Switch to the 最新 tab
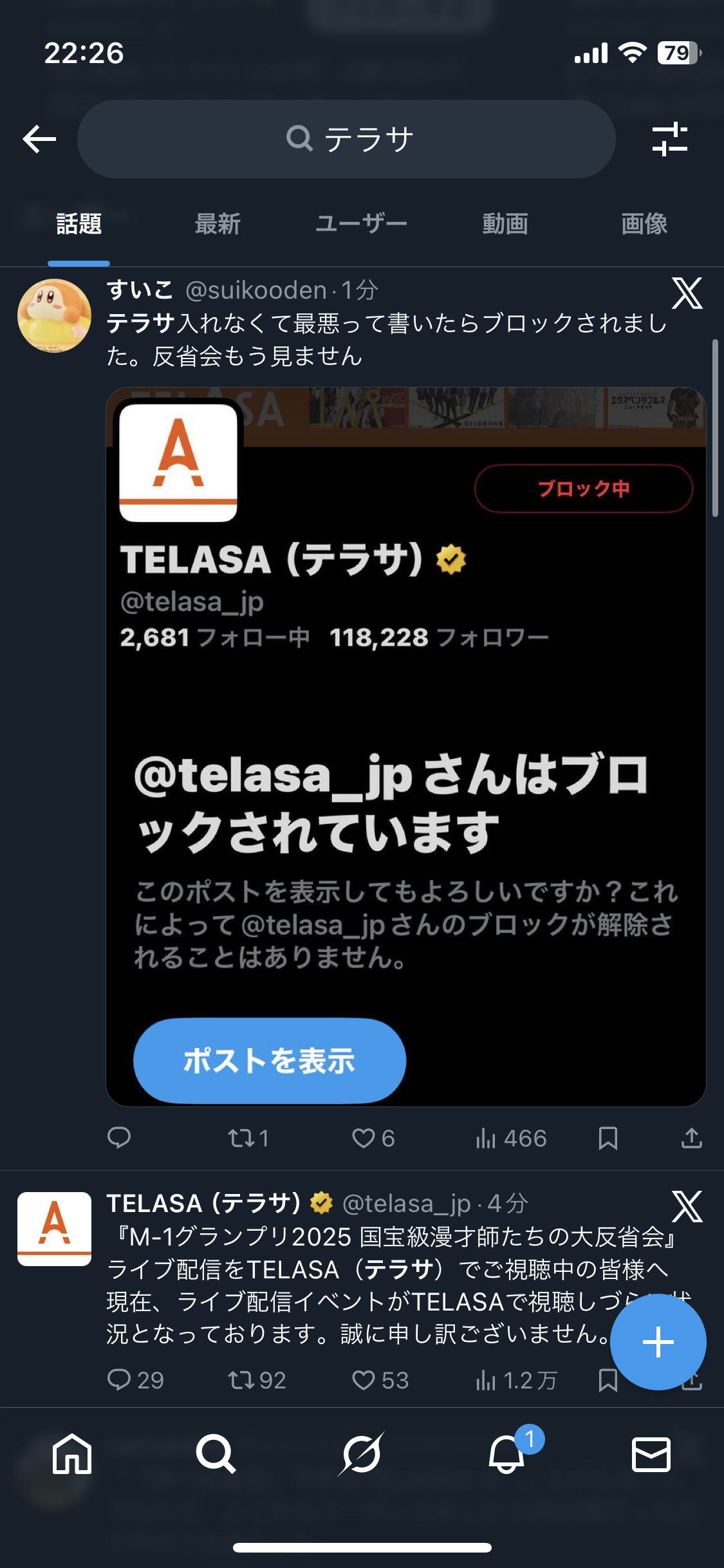This screenshot has width=724, height=1568. pos(218,224)
